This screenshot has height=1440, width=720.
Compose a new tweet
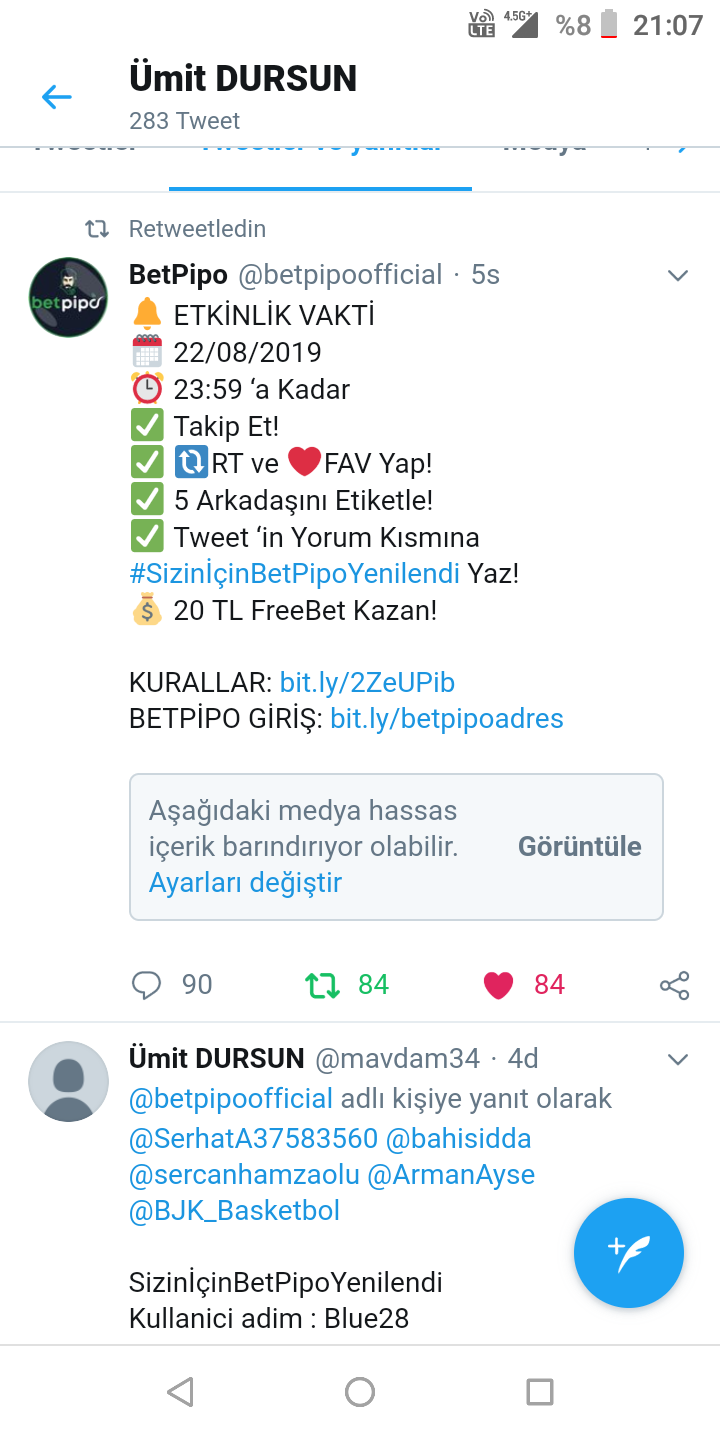coord(629,1253)
